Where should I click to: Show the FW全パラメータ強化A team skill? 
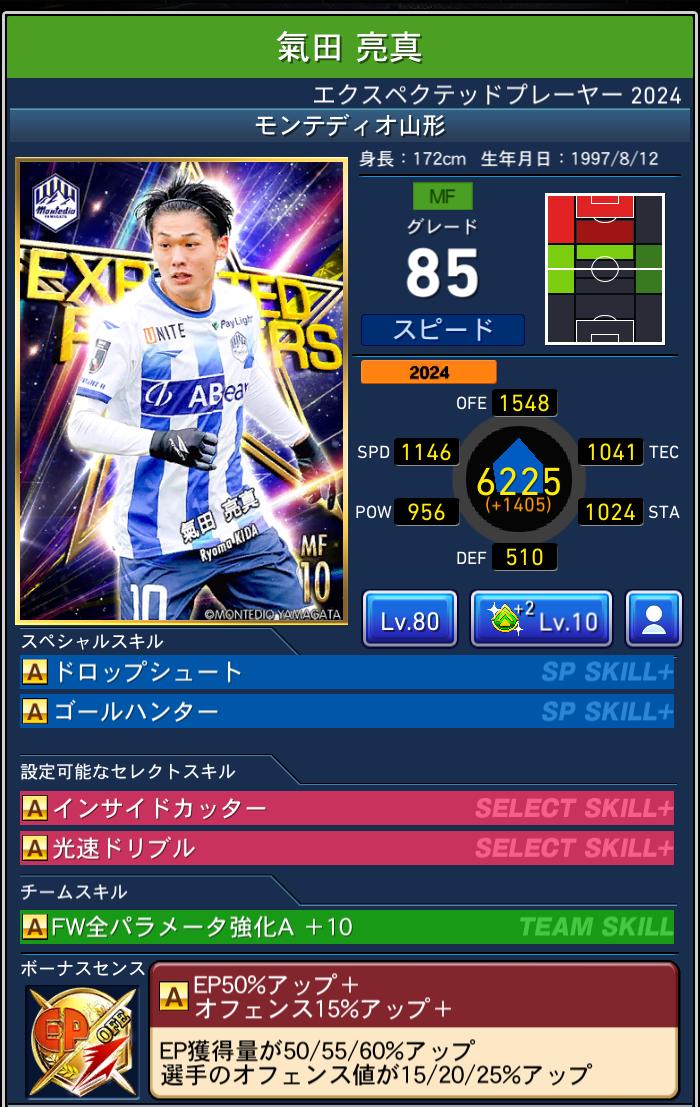coord(347,927)
